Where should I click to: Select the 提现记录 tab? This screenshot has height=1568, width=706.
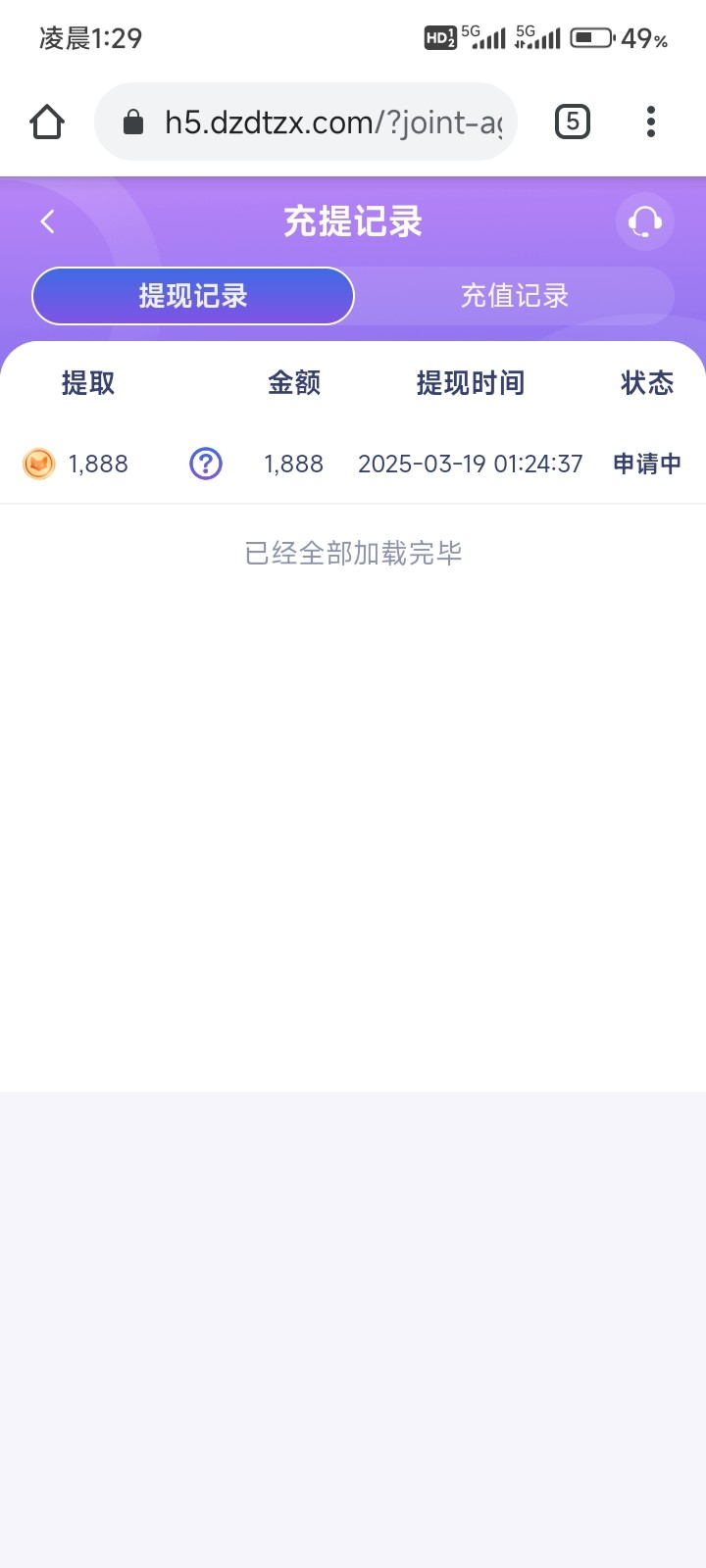coord(193,296)
